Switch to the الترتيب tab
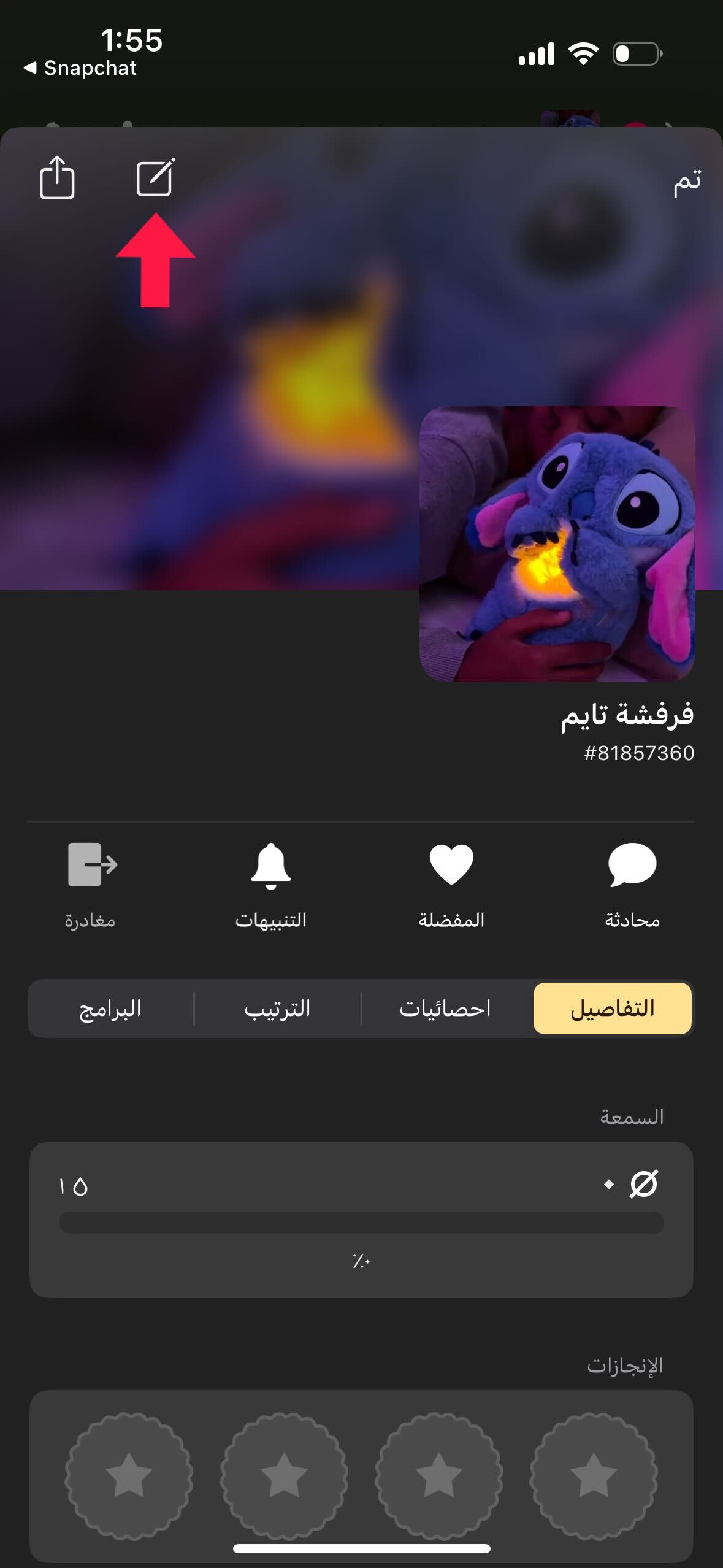Viewport: 723px width, 1568px height. [277, 1009]
